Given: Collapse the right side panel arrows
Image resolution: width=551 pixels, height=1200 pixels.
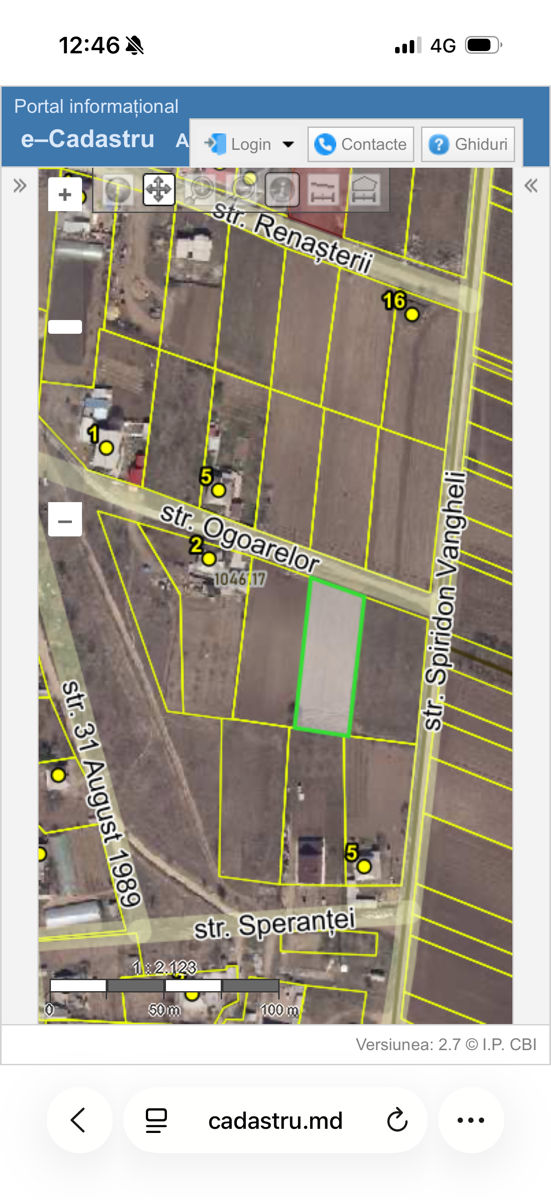Looking at the screenshot, I should (531, 185).
